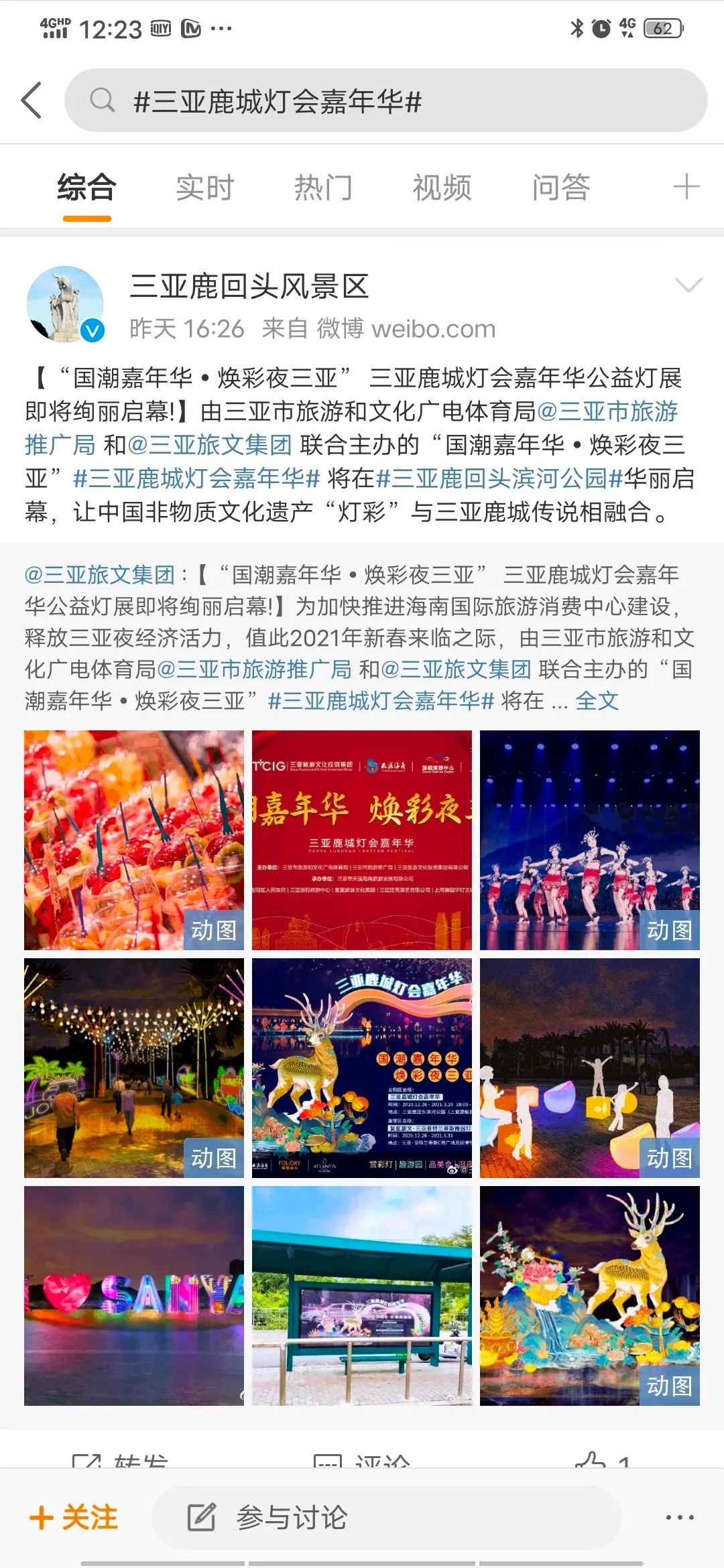Open the bus stop shelter photo
The width and height of the screenshot is (724, 1568).
[362, 1295]
